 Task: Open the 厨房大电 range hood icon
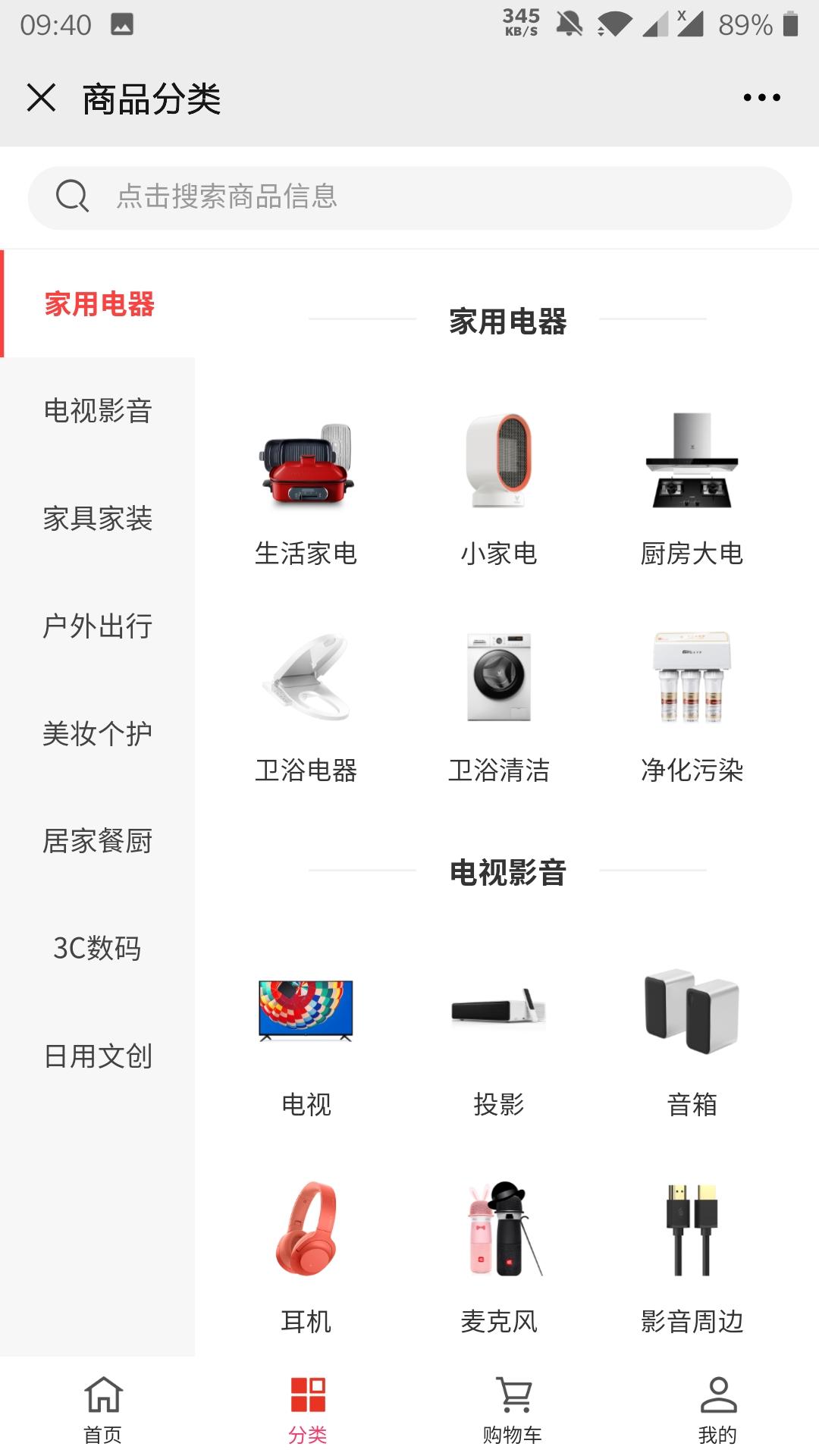pos(692,466)
